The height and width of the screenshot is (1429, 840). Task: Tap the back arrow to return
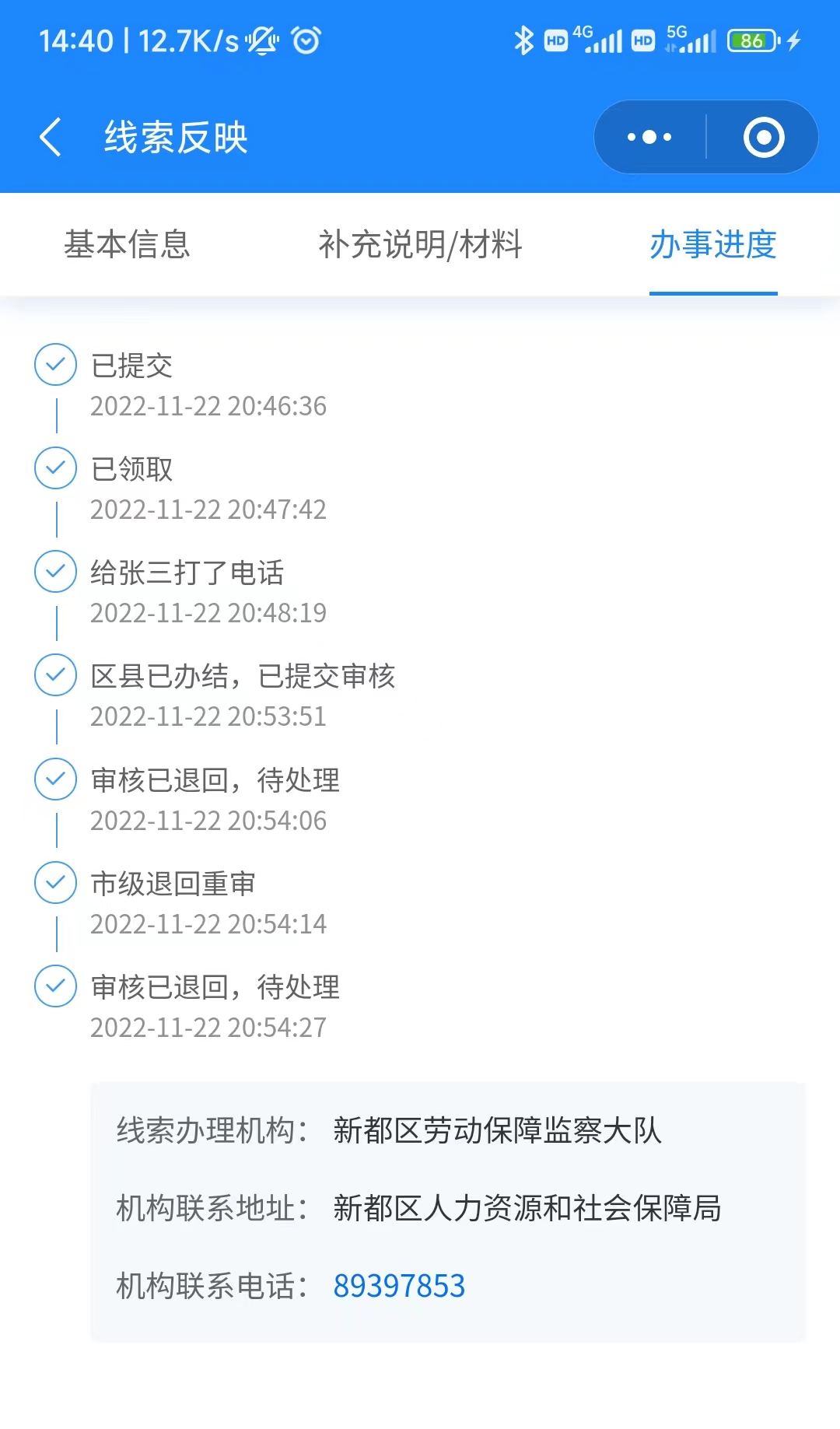[x=50, y=136]
